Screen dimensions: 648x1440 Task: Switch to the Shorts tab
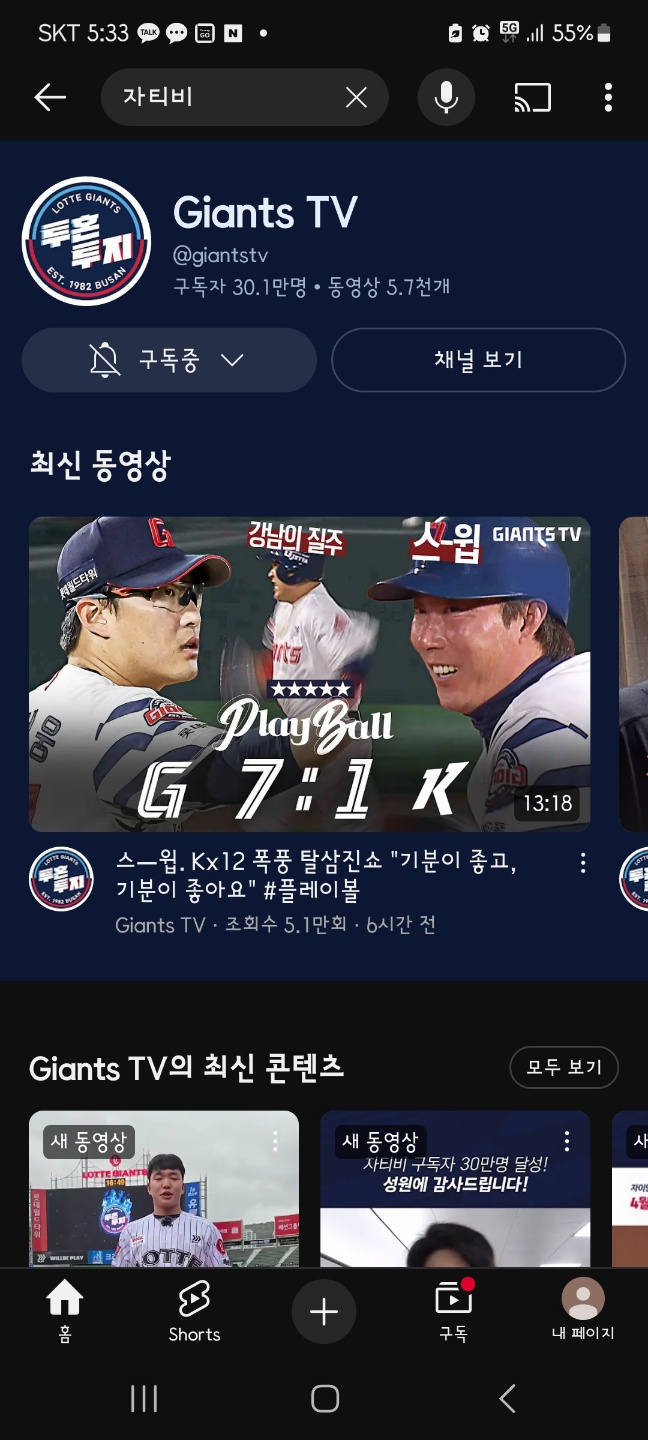[194, 1311]
